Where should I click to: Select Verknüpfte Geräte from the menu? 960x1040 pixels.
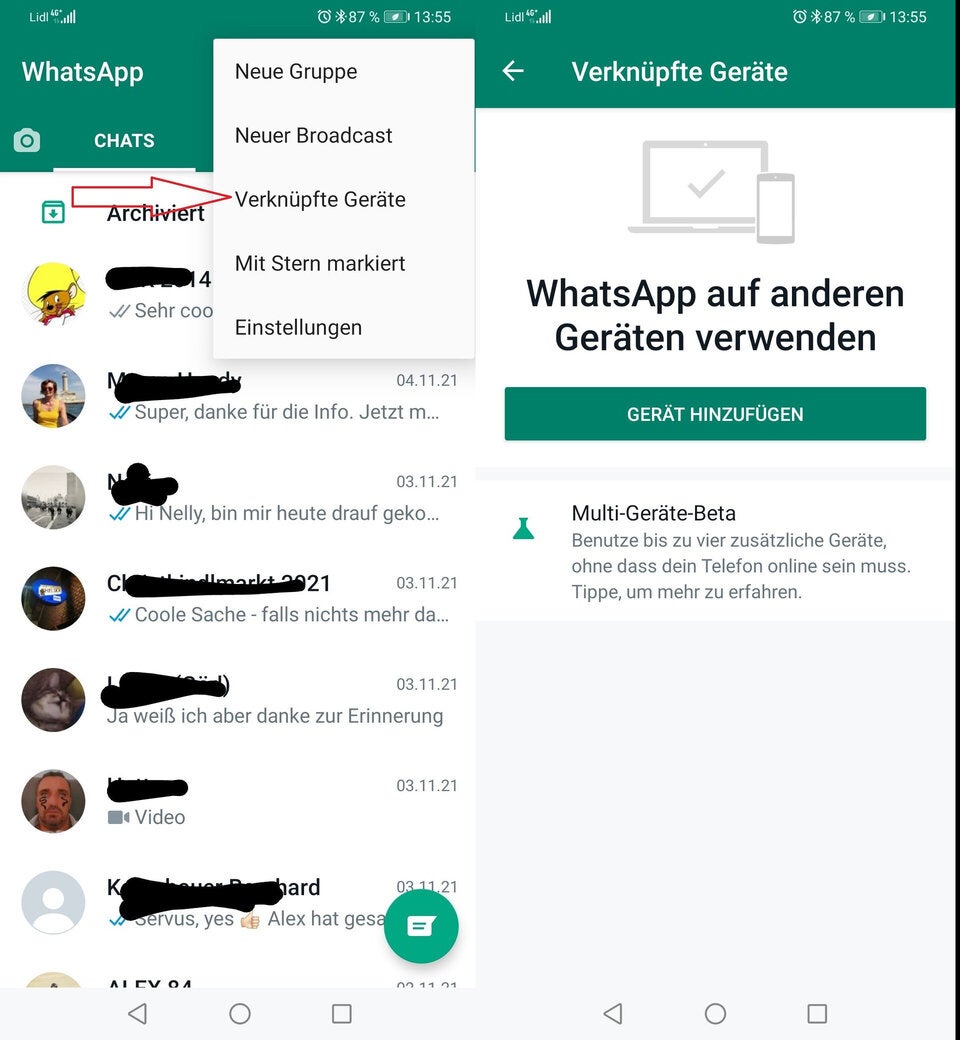tap(320, 199)
